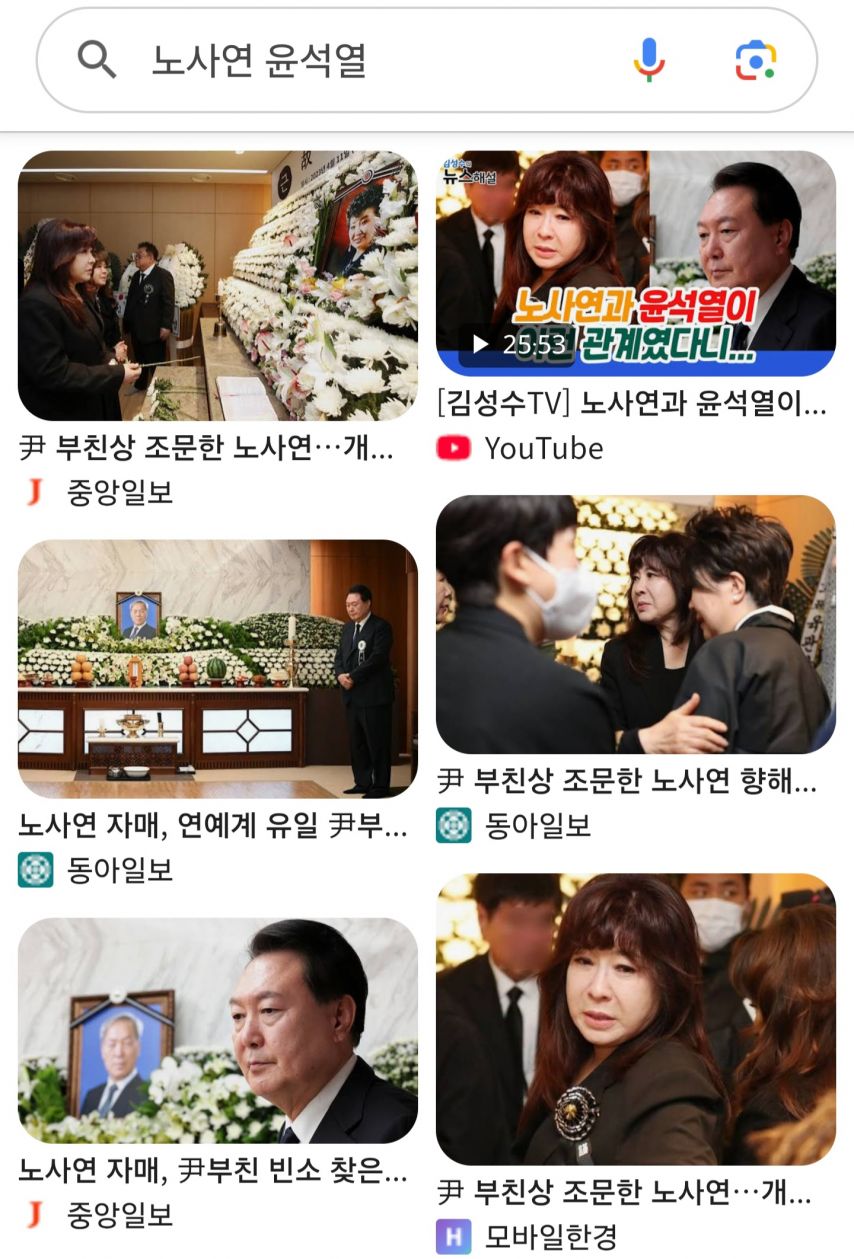854x1259 pixels.
Task: Open the 동아일보 result '尹 부친상 조문한 노사연 향해'
Action: [635, 624]
